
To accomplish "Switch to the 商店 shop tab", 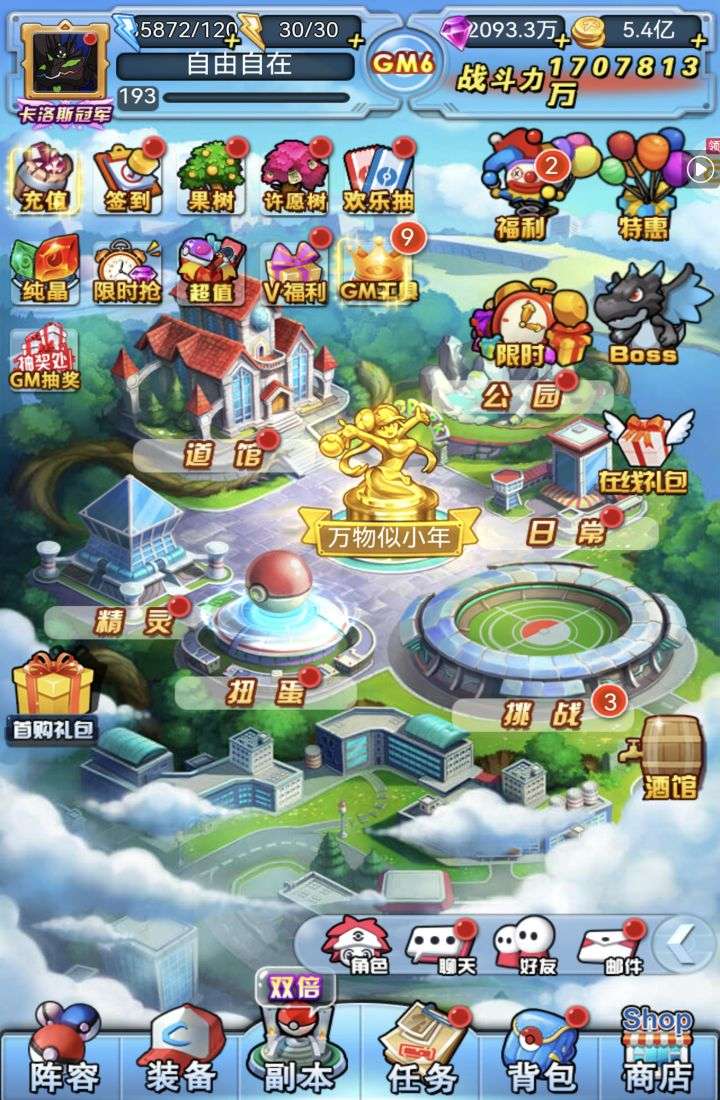I will [658, 1055].
